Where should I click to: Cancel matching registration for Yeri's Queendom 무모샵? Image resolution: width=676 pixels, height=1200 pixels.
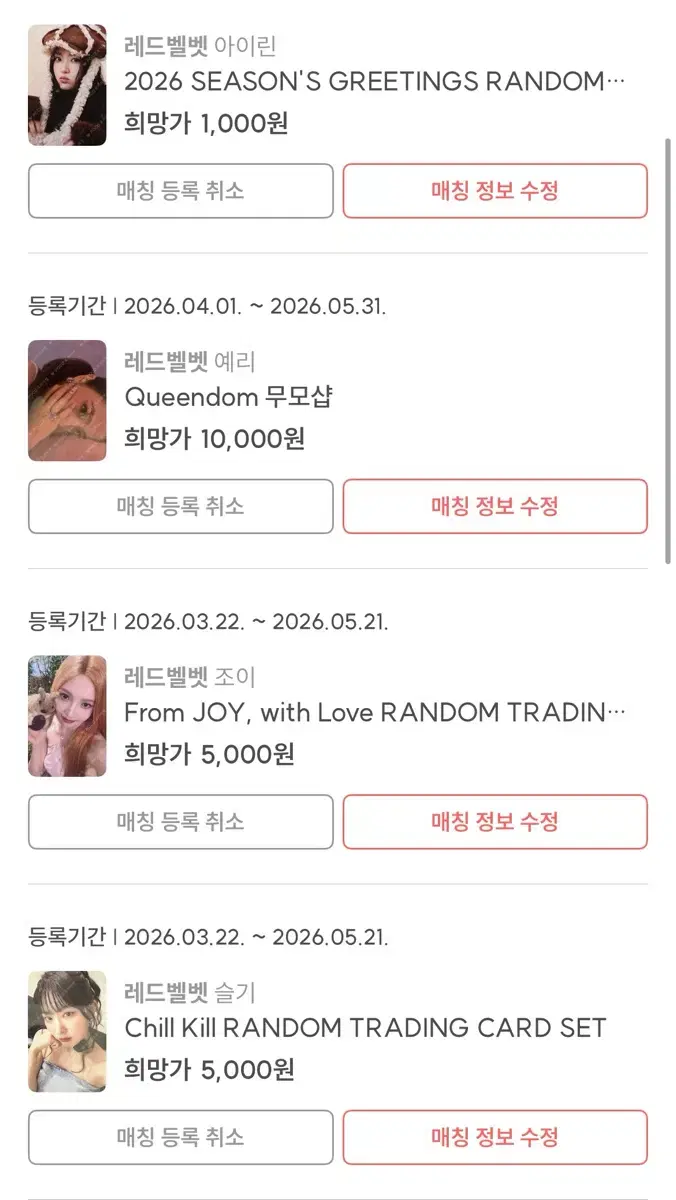tap(180, 506)
